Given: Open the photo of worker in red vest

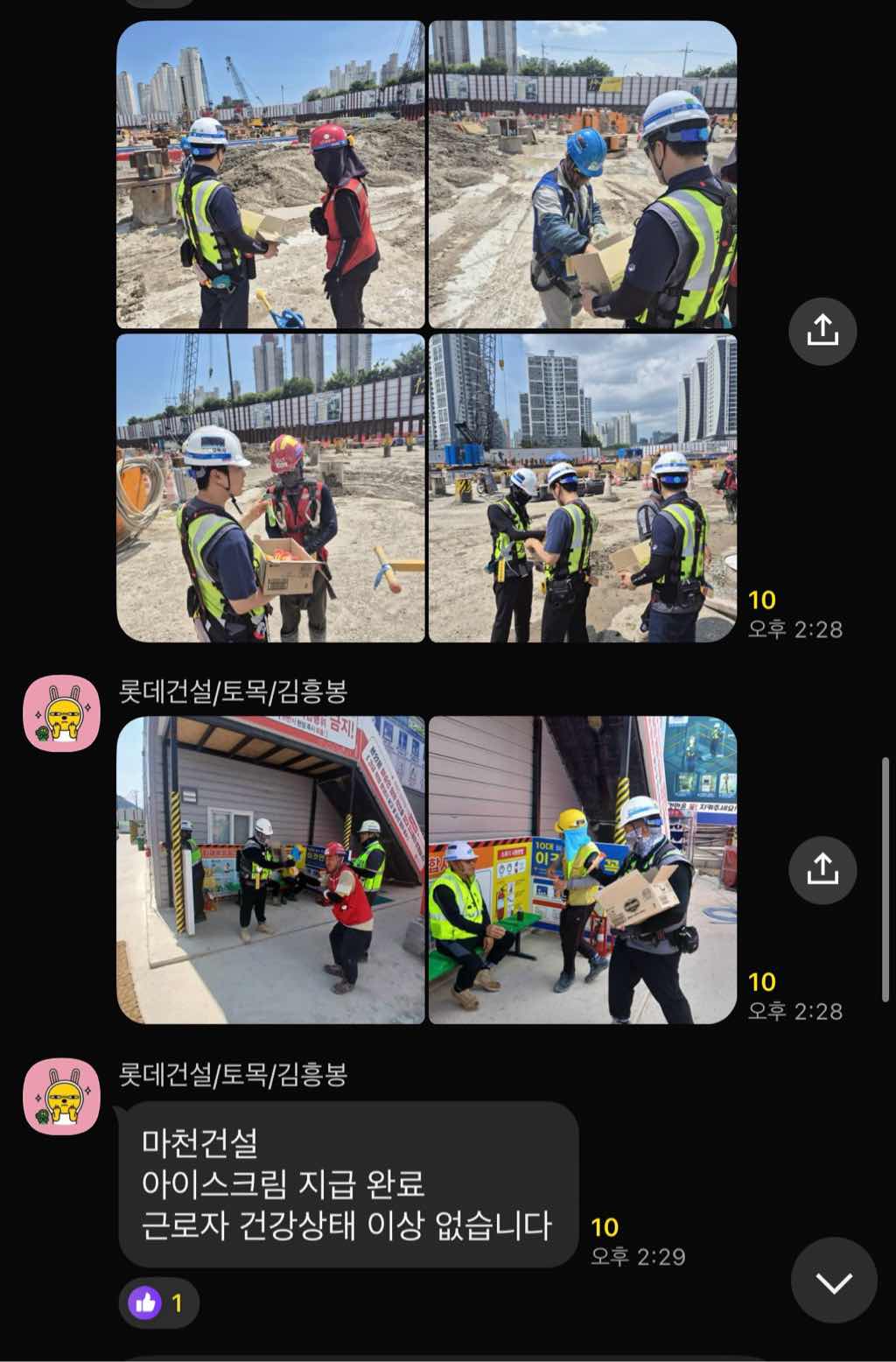Looking at the screenshot, I should (270, 175).
